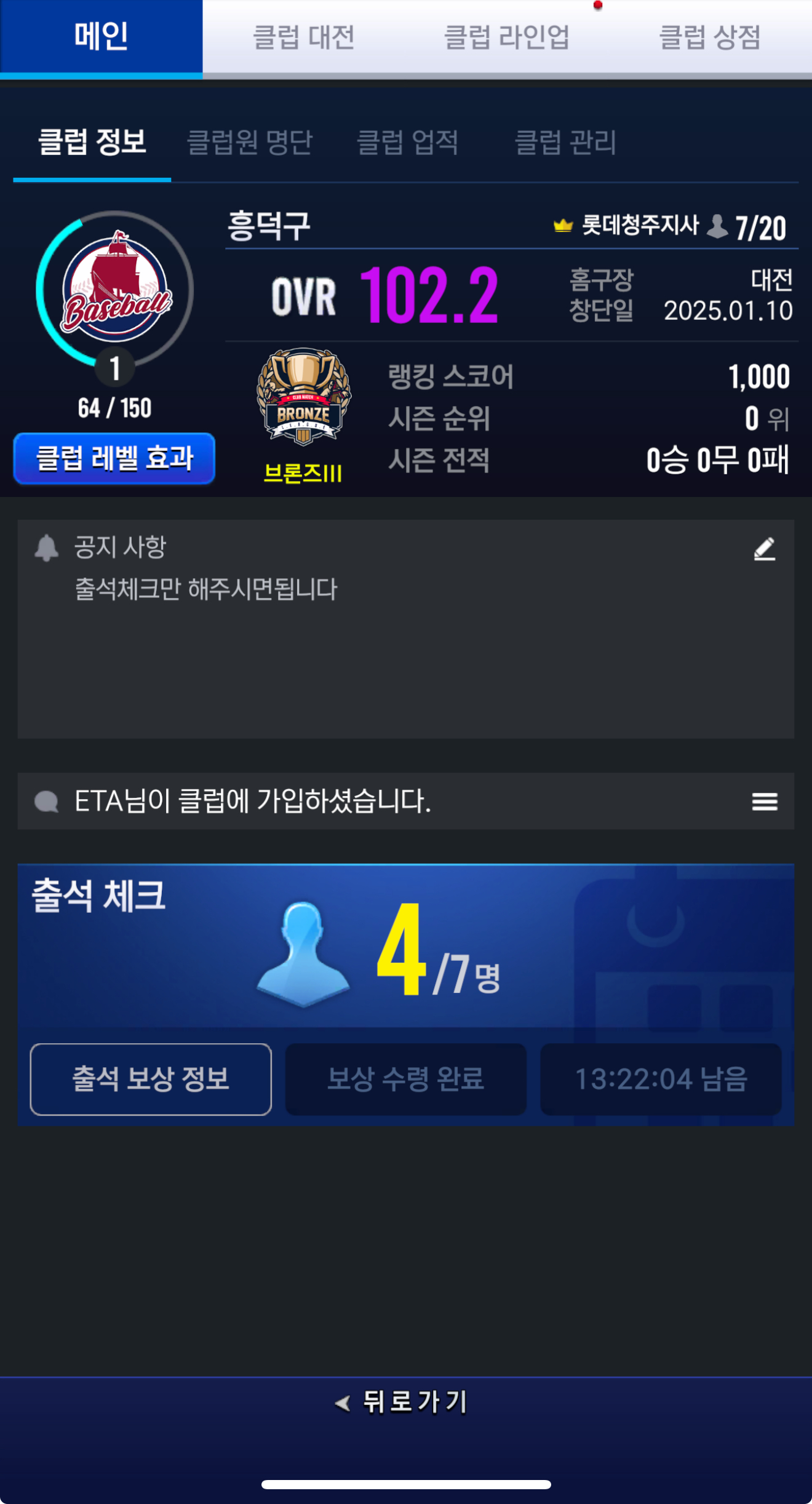Edit the 공지 사항 notice with pencil icon
Image resolution: width=812 pixels, height=1504 pixels.
coord(764,549)
